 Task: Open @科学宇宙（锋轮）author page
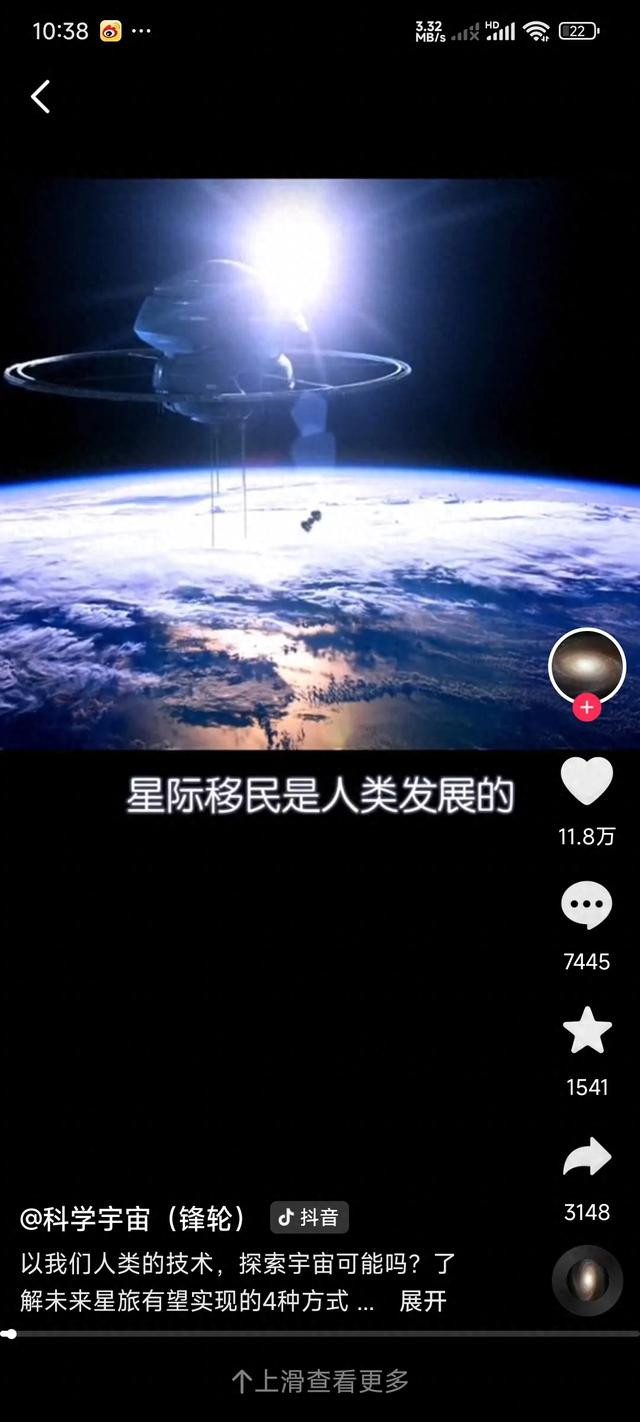(134, 1218)
